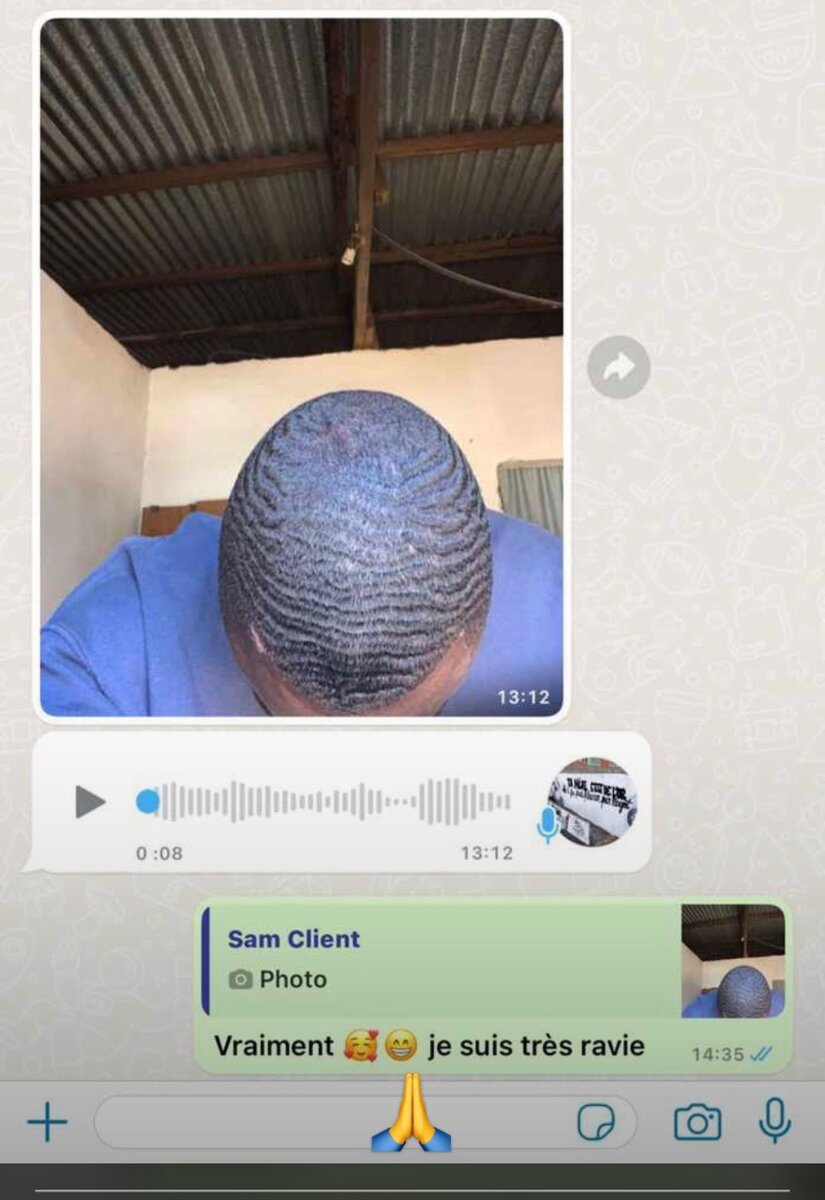Forward the received photo

point(618,368)
